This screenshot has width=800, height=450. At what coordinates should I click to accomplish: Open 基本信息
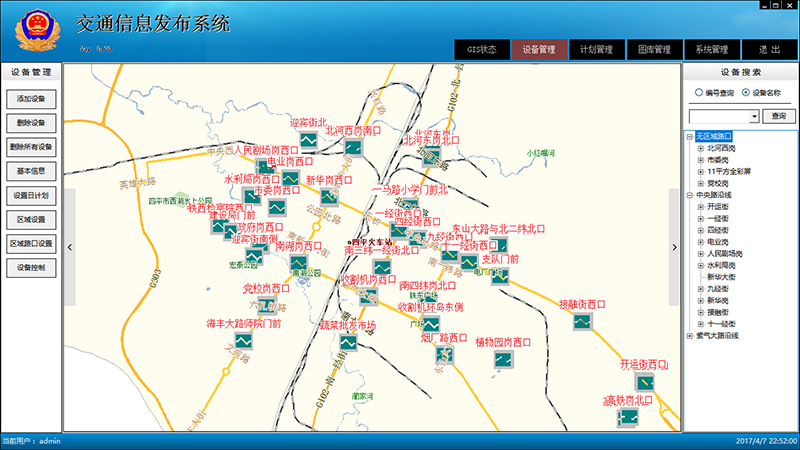point(31,171)
